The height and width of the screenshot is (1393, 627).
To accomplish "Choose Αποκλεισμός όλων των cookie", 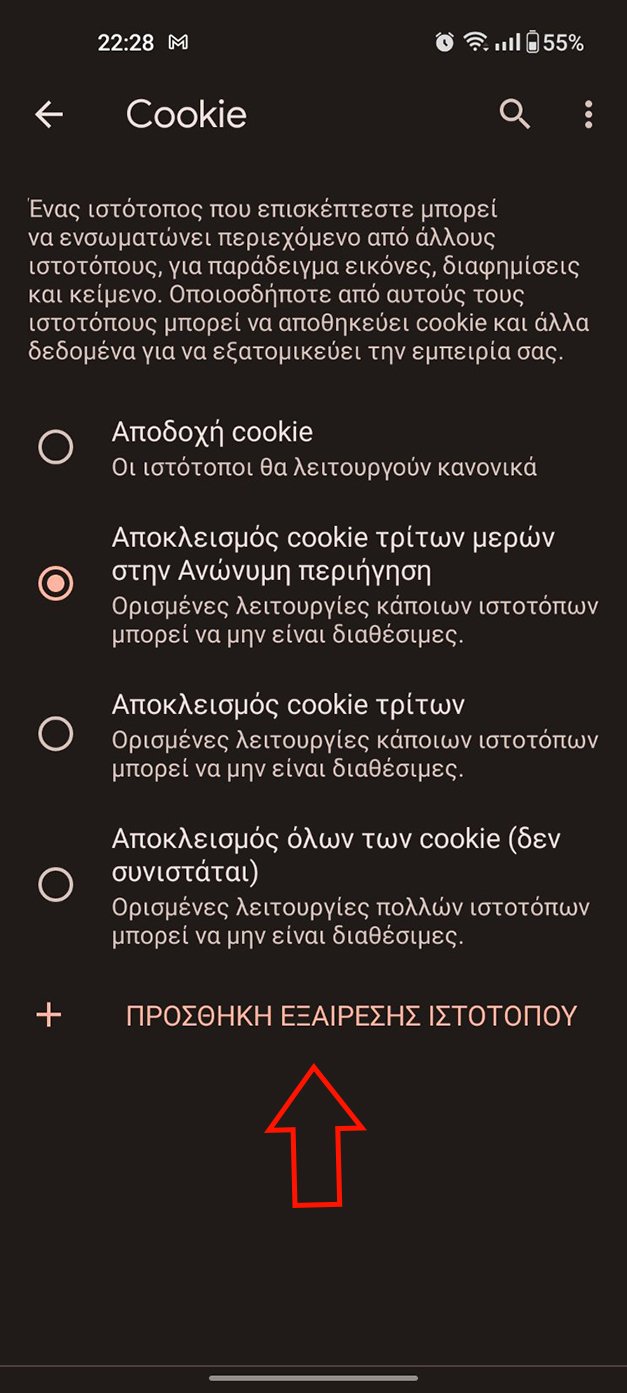I will click(56, 884).
